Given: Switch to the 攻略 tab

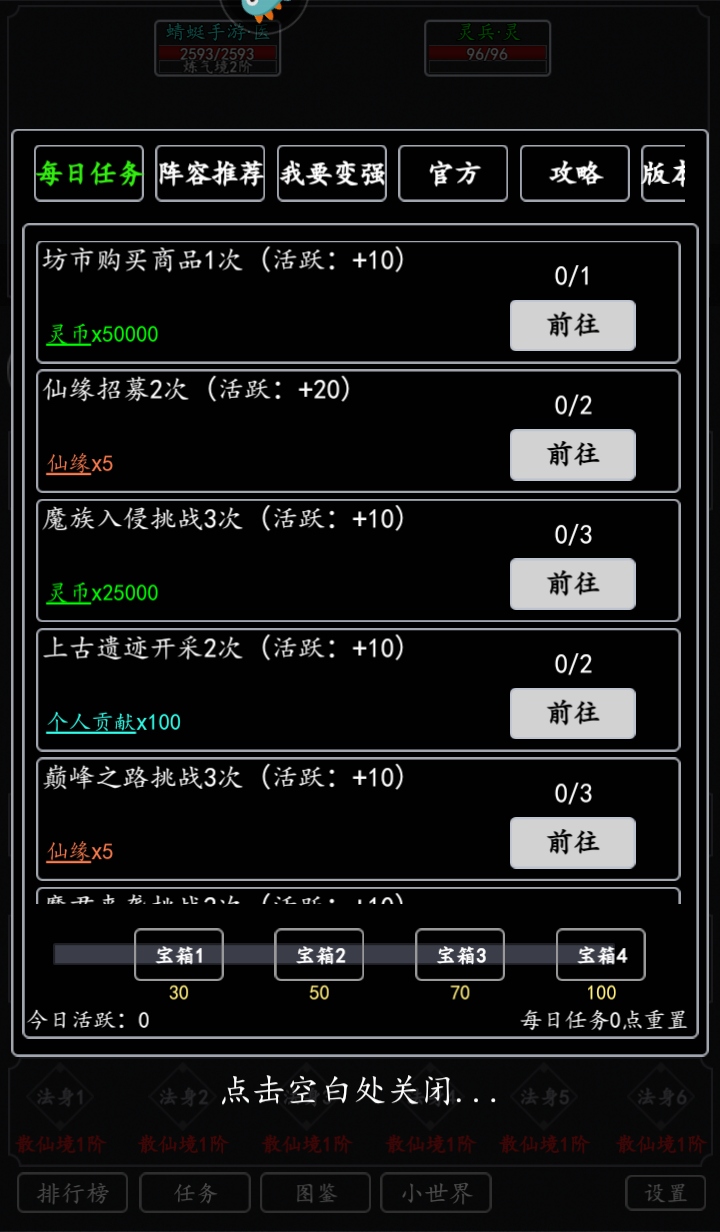Looking at the screenshot, I should (x=575, y=174).
